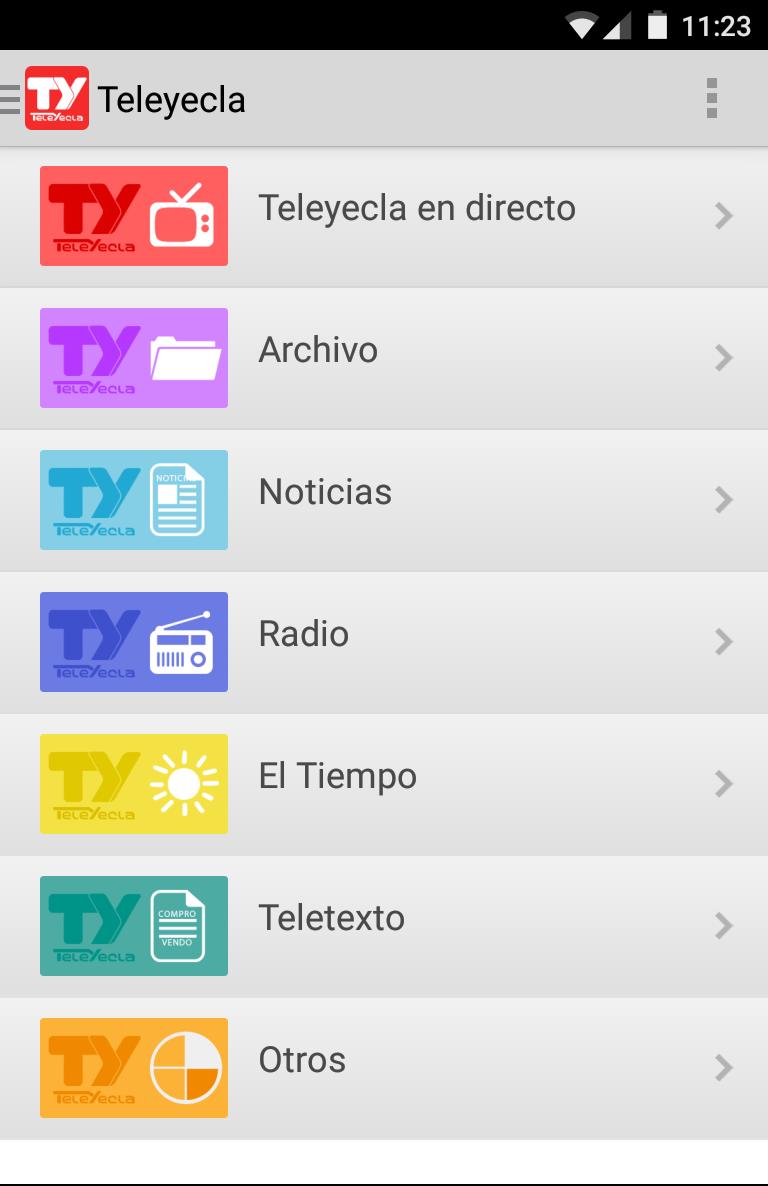The height and width of the screenshot is (1186, 768).
Task: Select the purple Archivo folder icon
Action: (x=189, y=357)
